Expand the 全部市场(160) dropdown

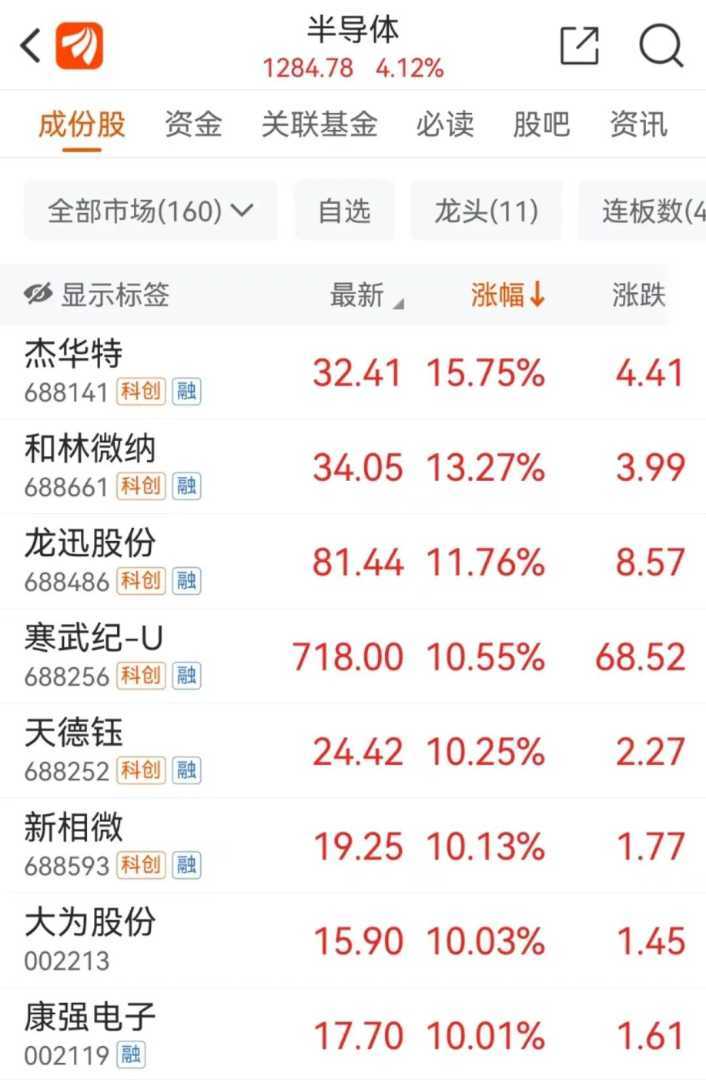coord(150,211)
